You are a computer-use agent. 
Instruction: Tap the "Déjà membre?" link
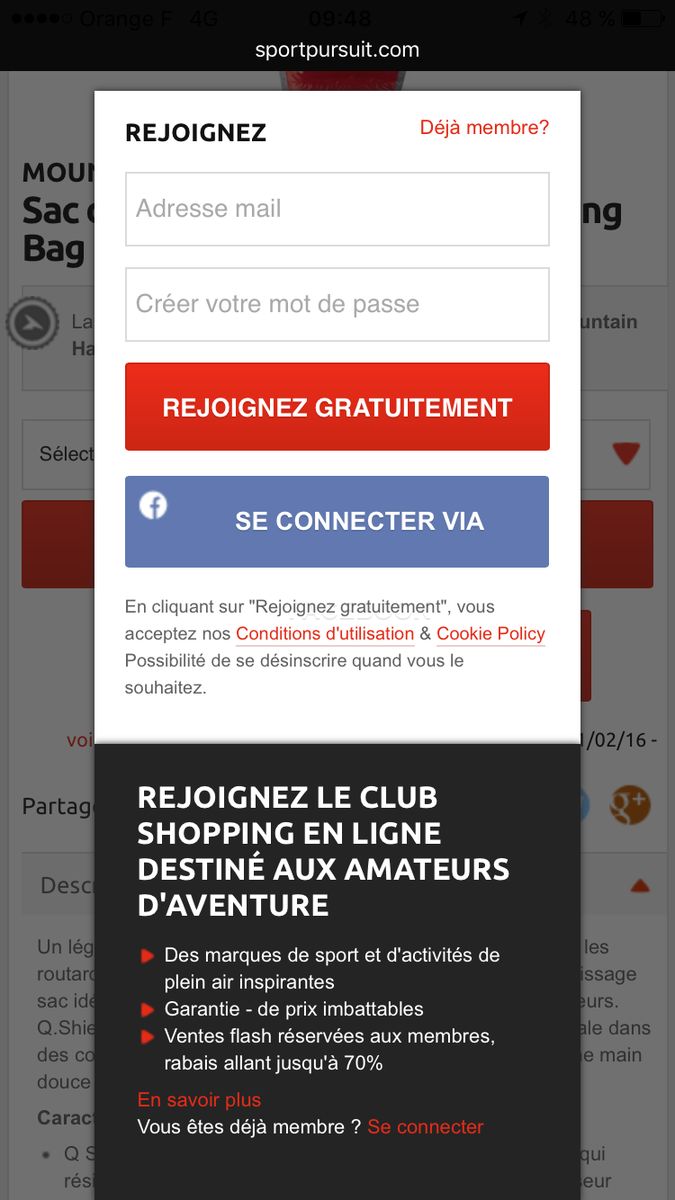click(x=484, y=127)
